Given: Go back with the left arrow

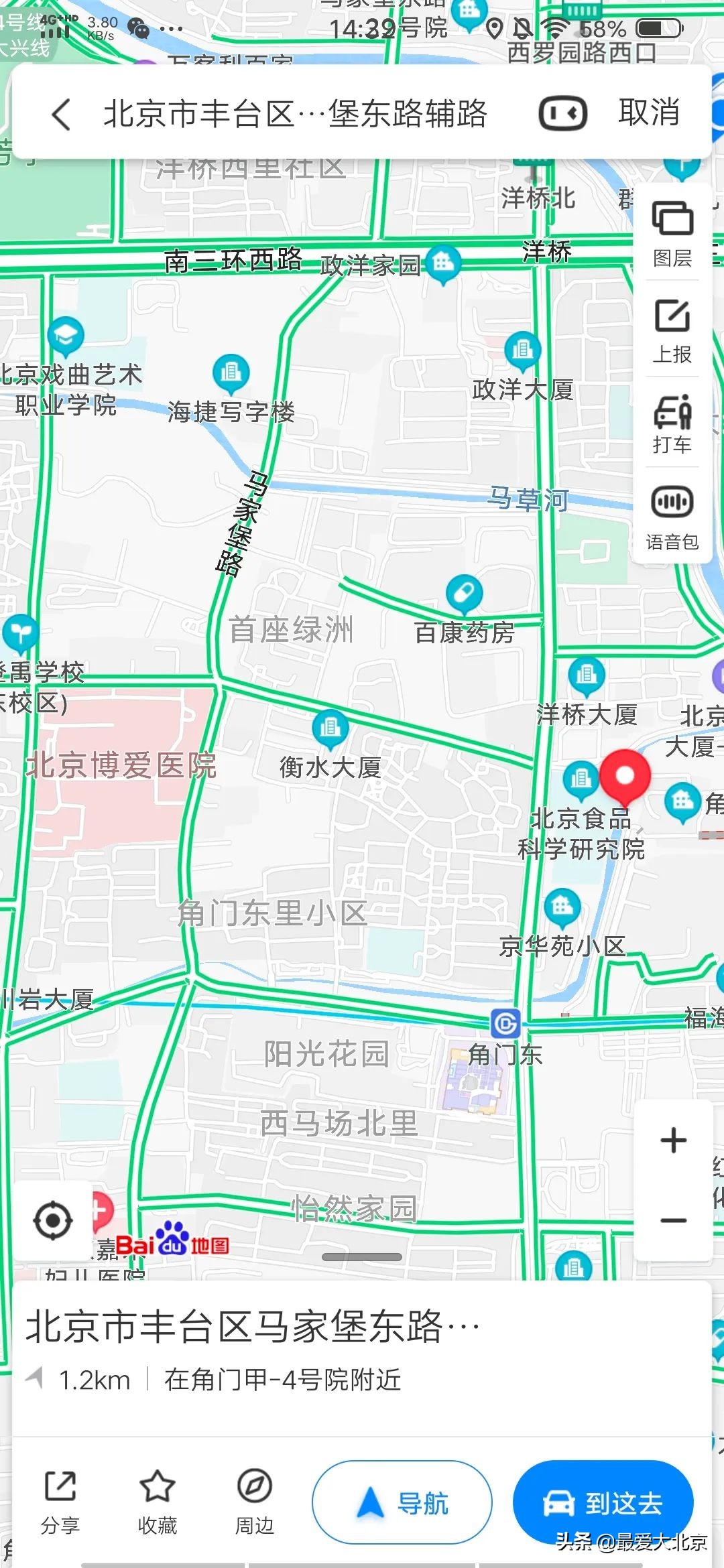Looking at the screenshot, I should click(60, 114).
